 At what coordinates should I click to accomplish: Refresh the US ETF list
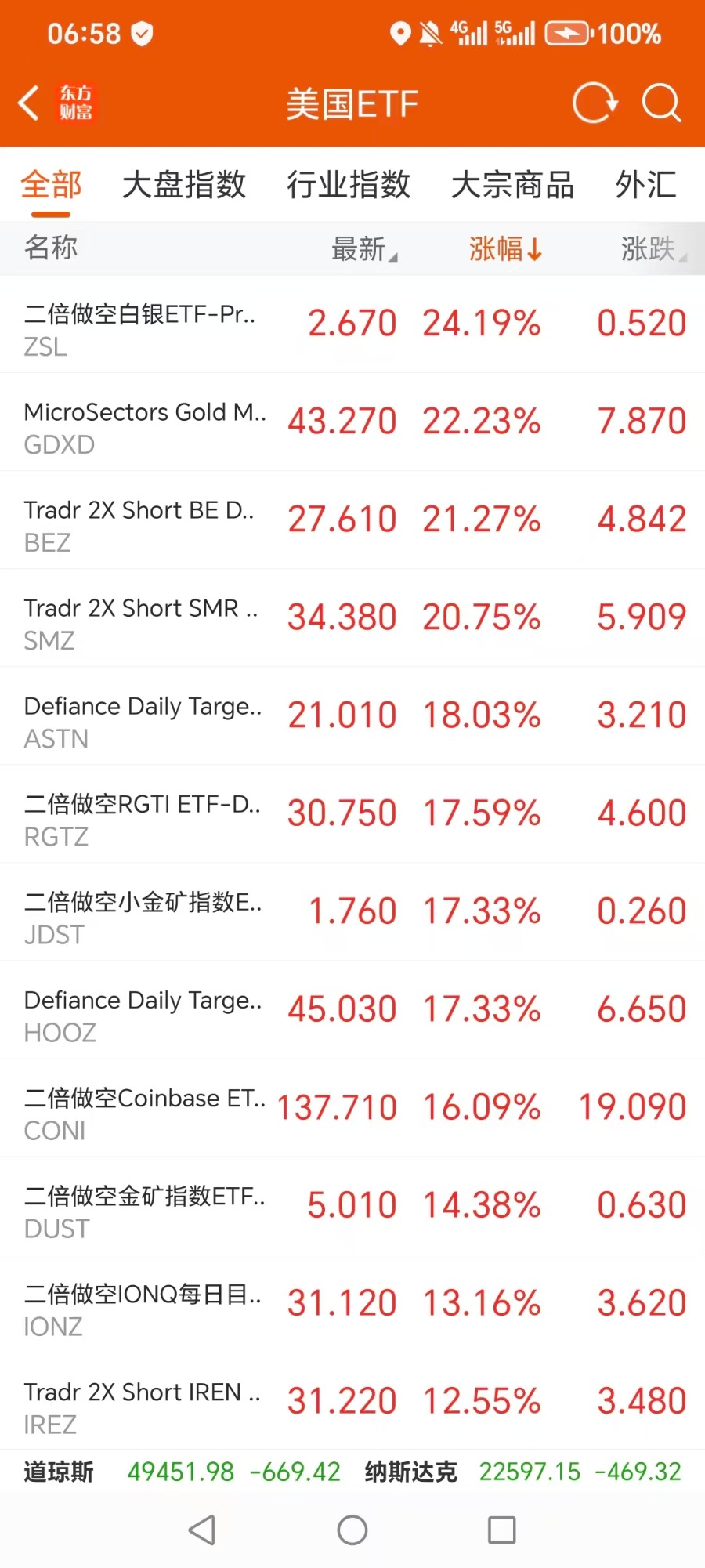(x=595, y=103)
